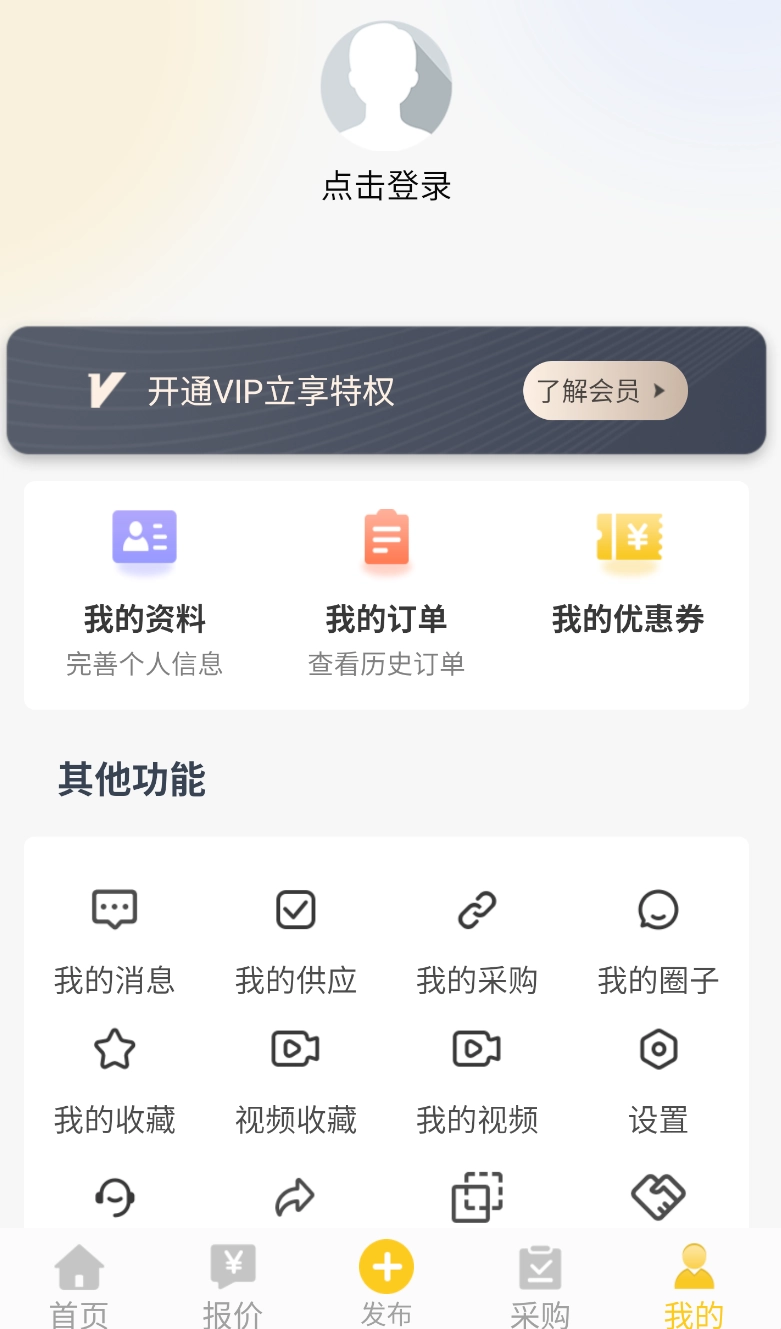The image size is (781, 1329).
Task: Switch to the 报价 tab
Action: 232,1282
